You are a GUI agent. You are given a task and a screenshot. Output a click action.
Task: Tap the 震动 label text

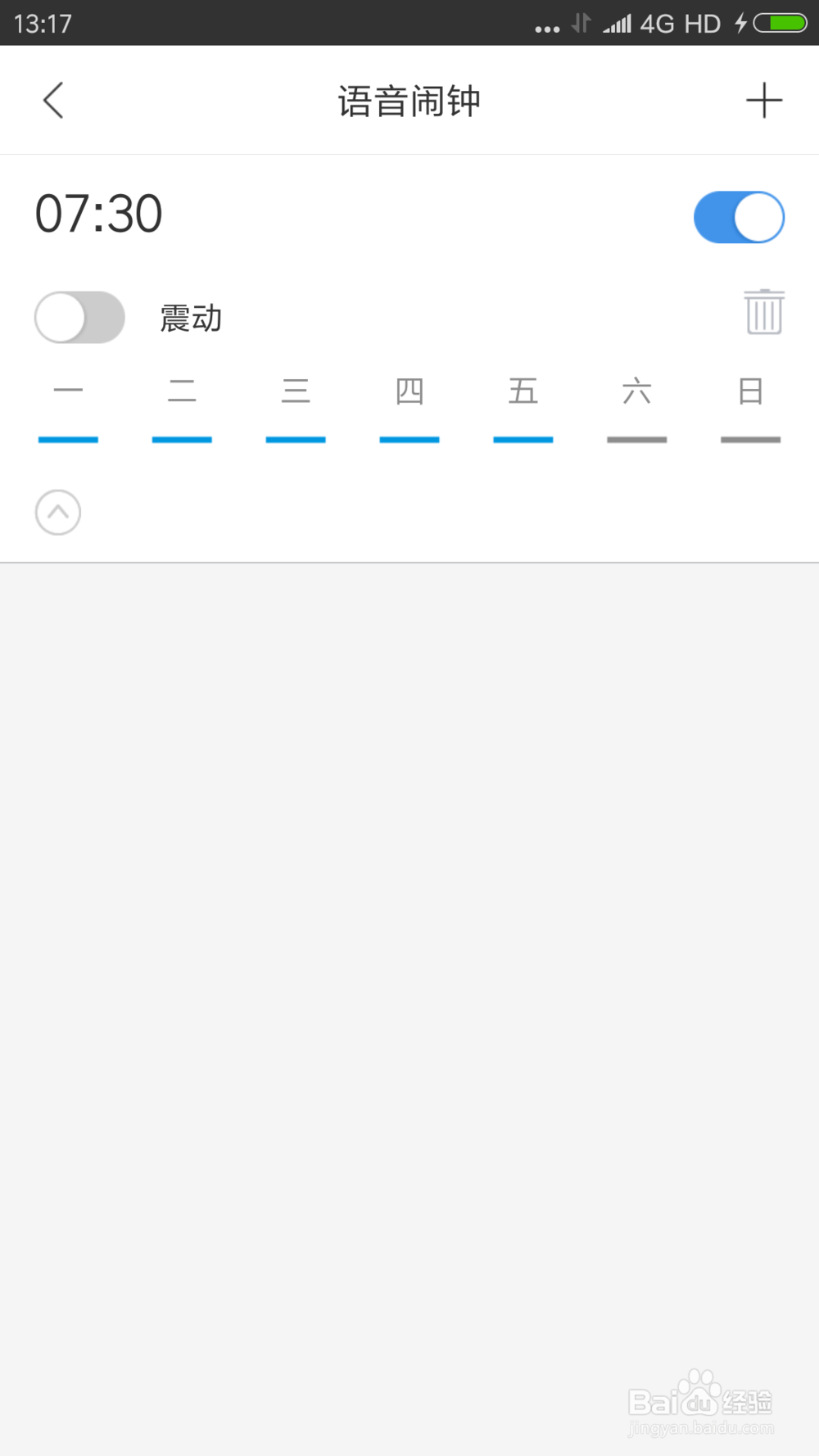coord(191,318)
